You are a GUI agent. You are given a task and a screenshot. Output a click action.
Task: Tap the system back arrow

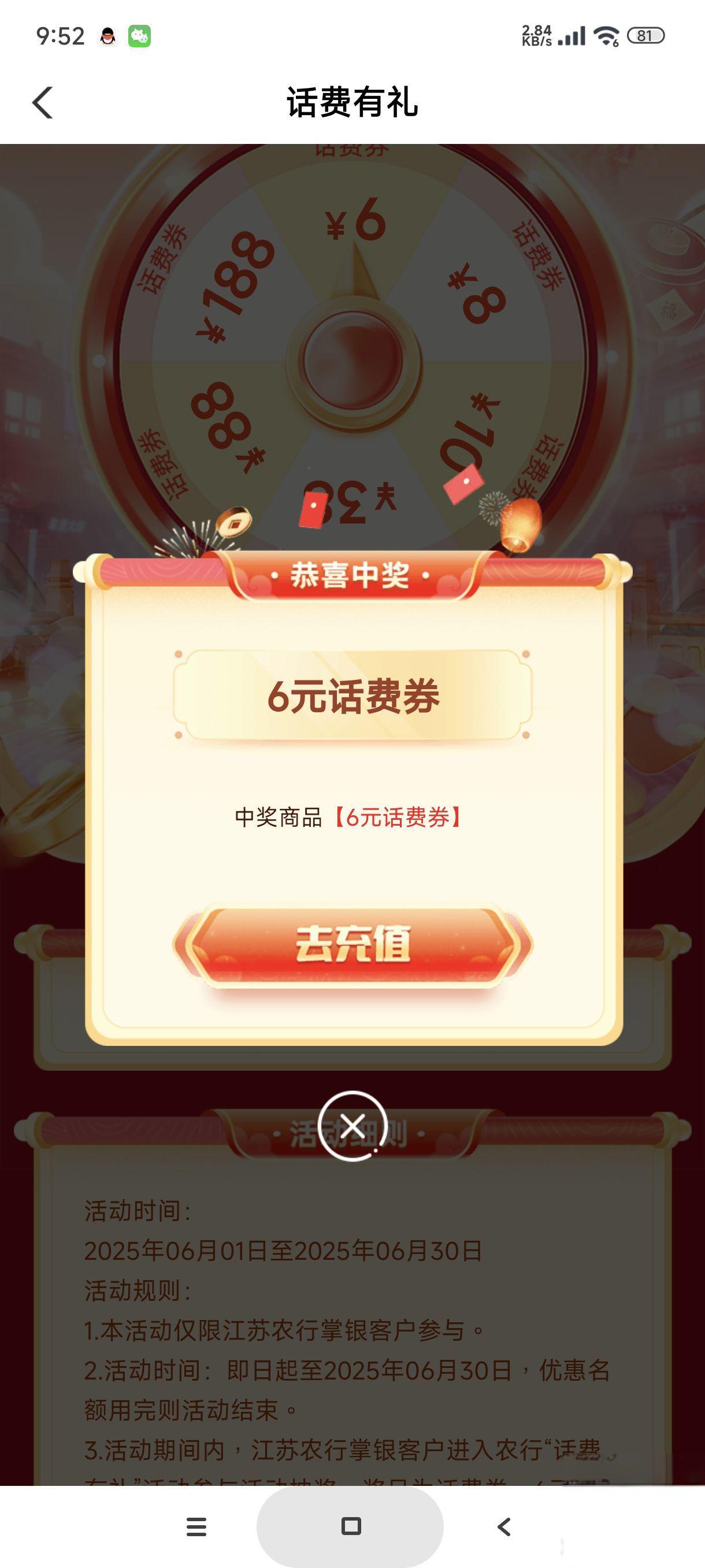point(504,1526)
